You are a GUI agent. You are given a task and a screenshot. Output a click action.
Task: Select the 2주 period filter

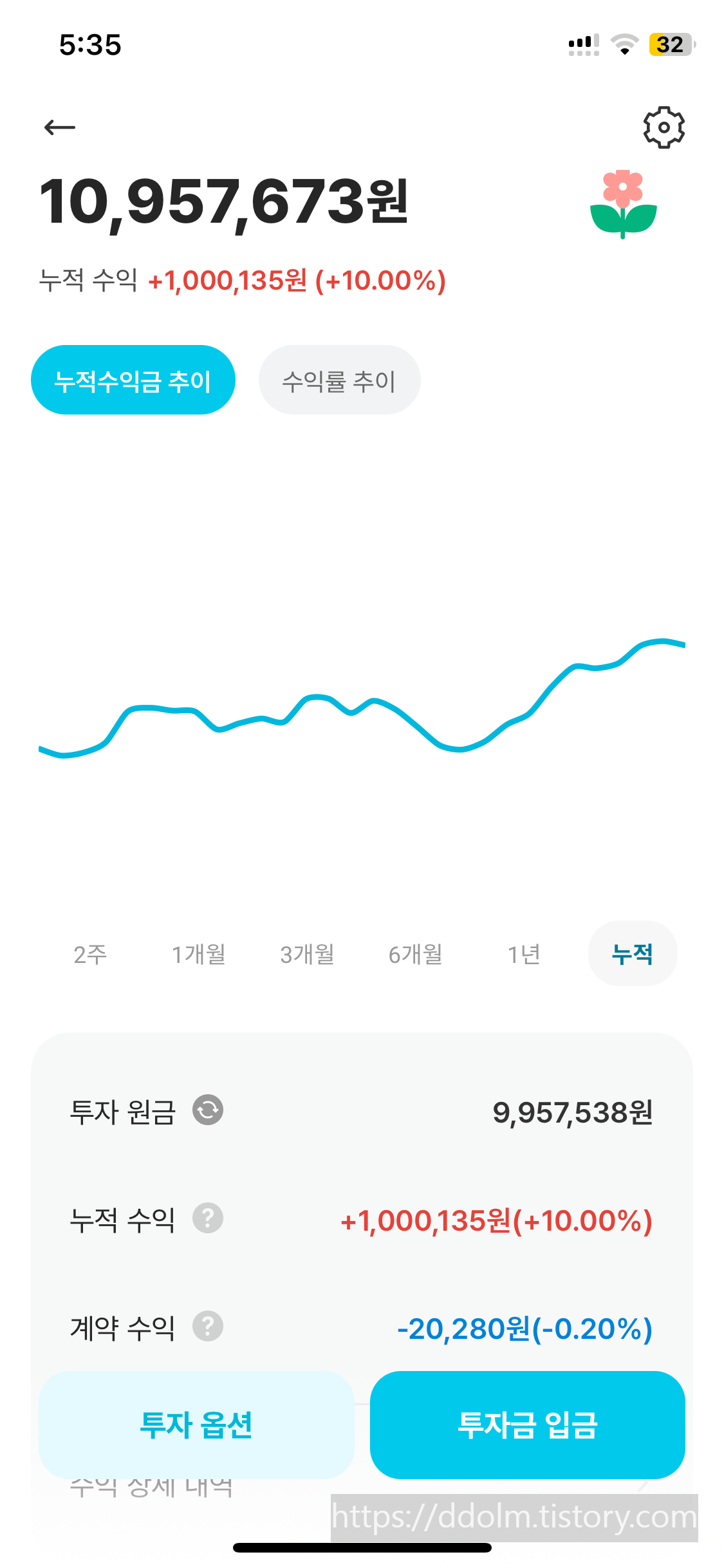tap(90, 954)
